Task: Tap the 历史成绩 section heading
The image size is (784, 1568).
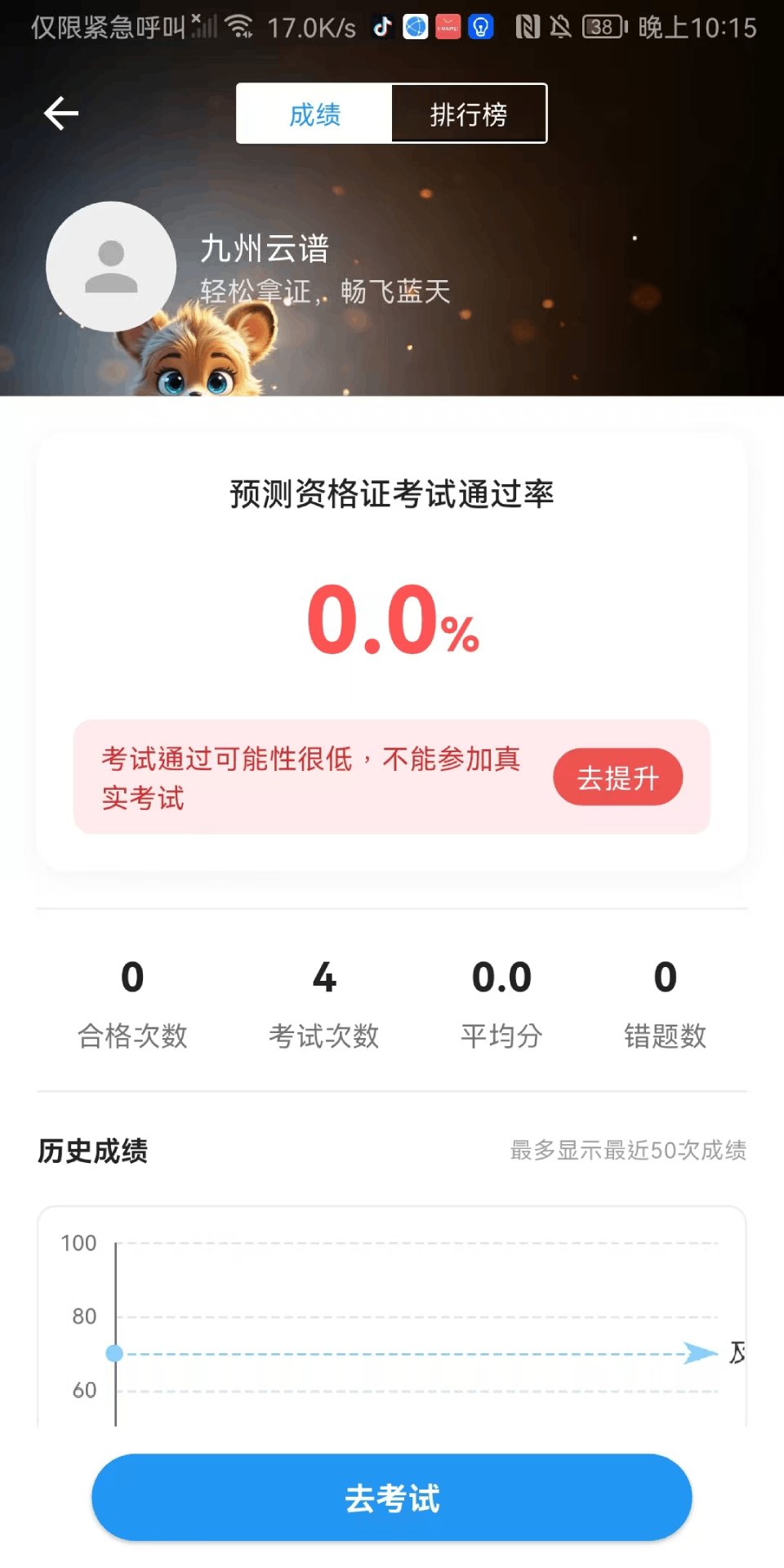Action: [92, 1151]
